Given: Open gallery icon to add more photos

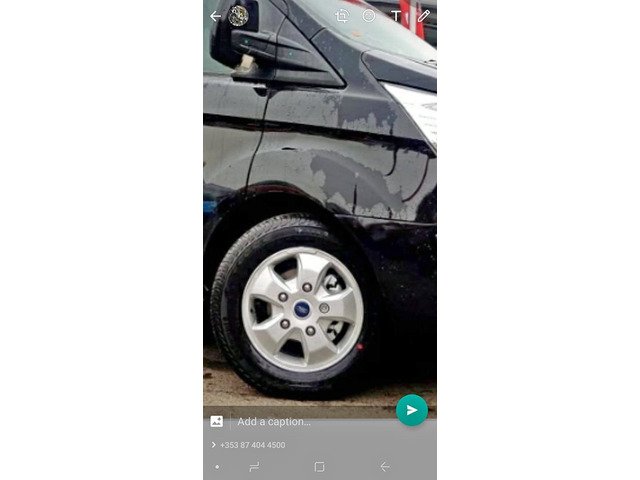Looking at the screenshot, I should (x=217, y=421).
